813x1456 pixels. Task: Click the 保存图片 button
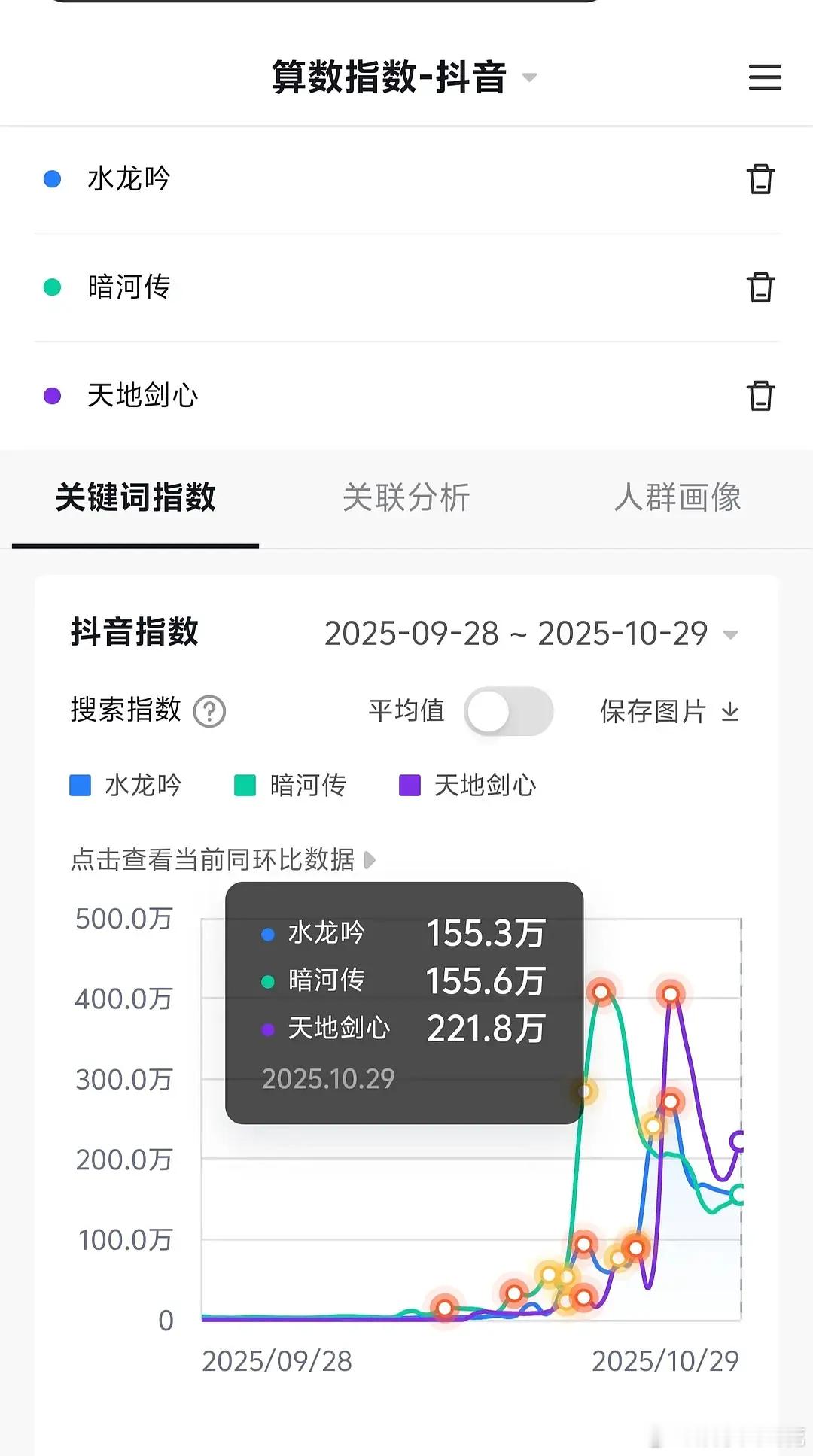(655, 711)
